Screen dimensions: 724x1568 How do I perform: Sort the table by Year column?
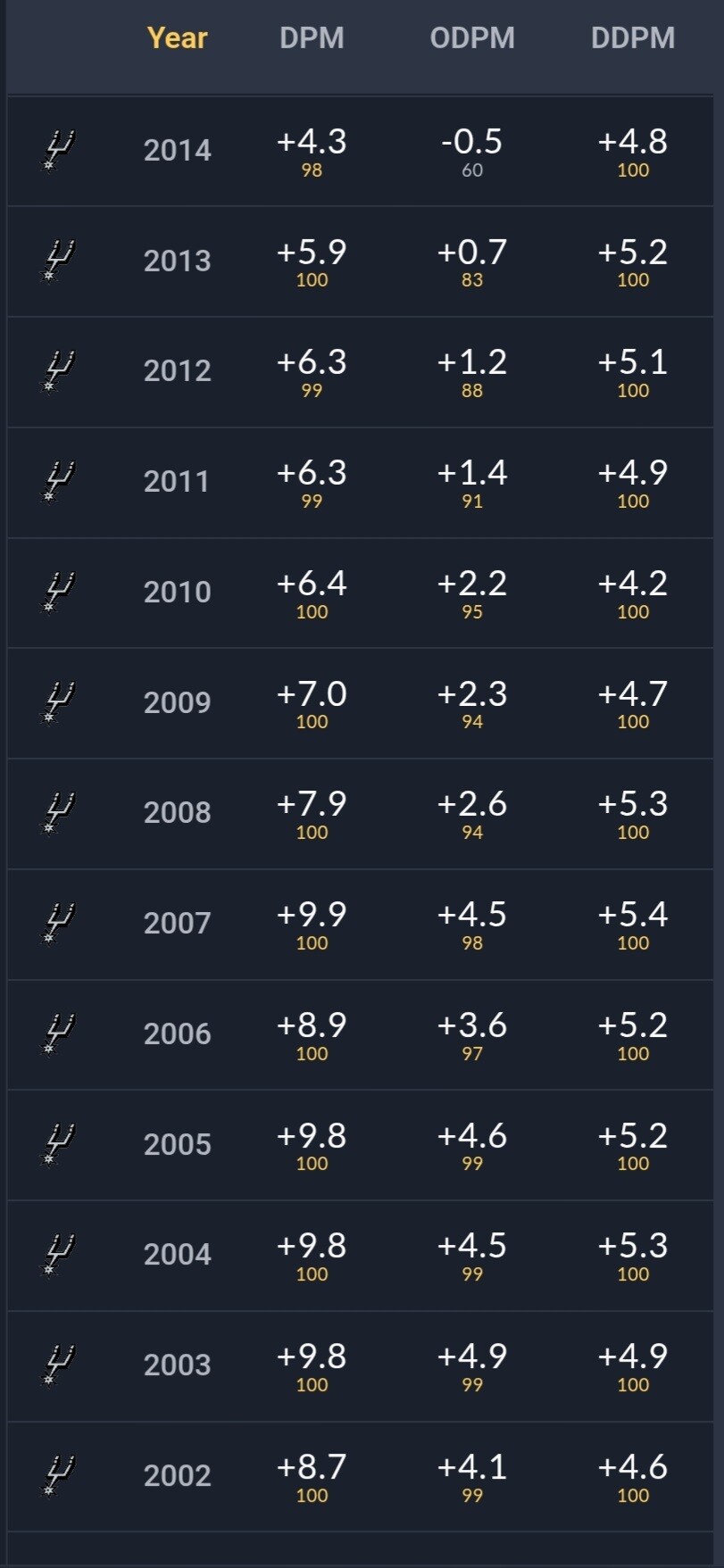[177, 38]
